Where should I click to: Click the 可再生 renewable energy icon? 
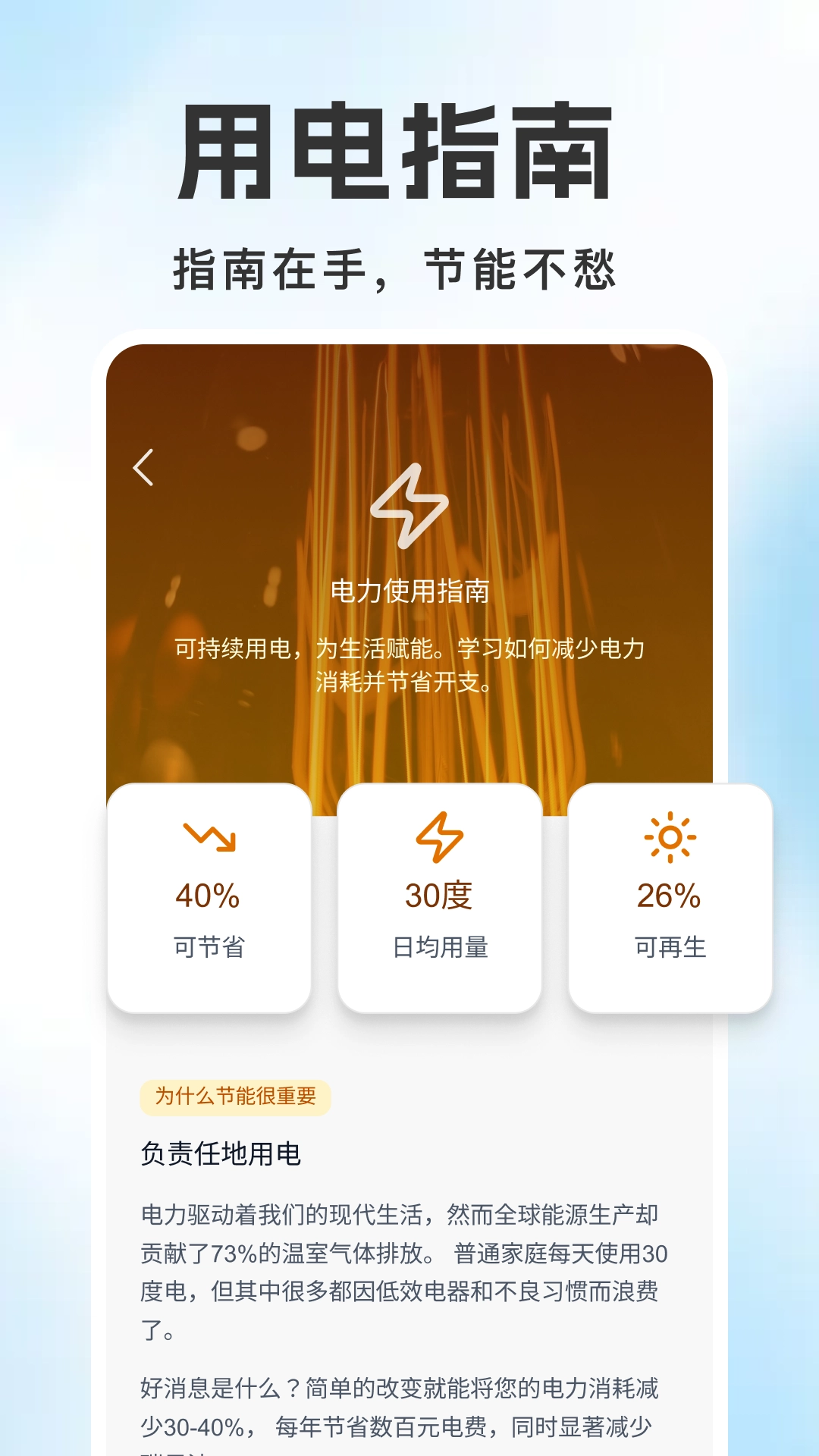(669, 836)
